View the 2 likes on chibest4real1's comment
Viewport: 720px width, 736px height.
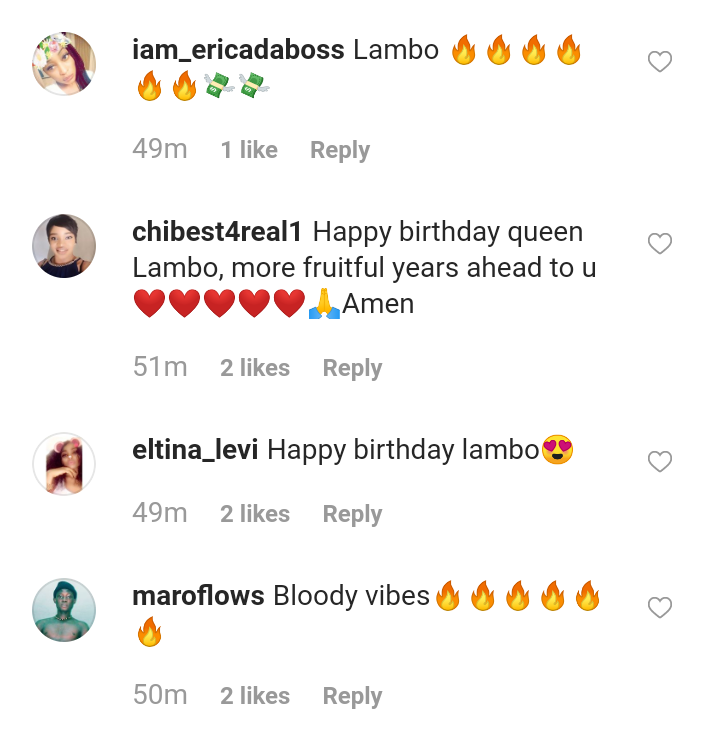click(x=255, y=368)
